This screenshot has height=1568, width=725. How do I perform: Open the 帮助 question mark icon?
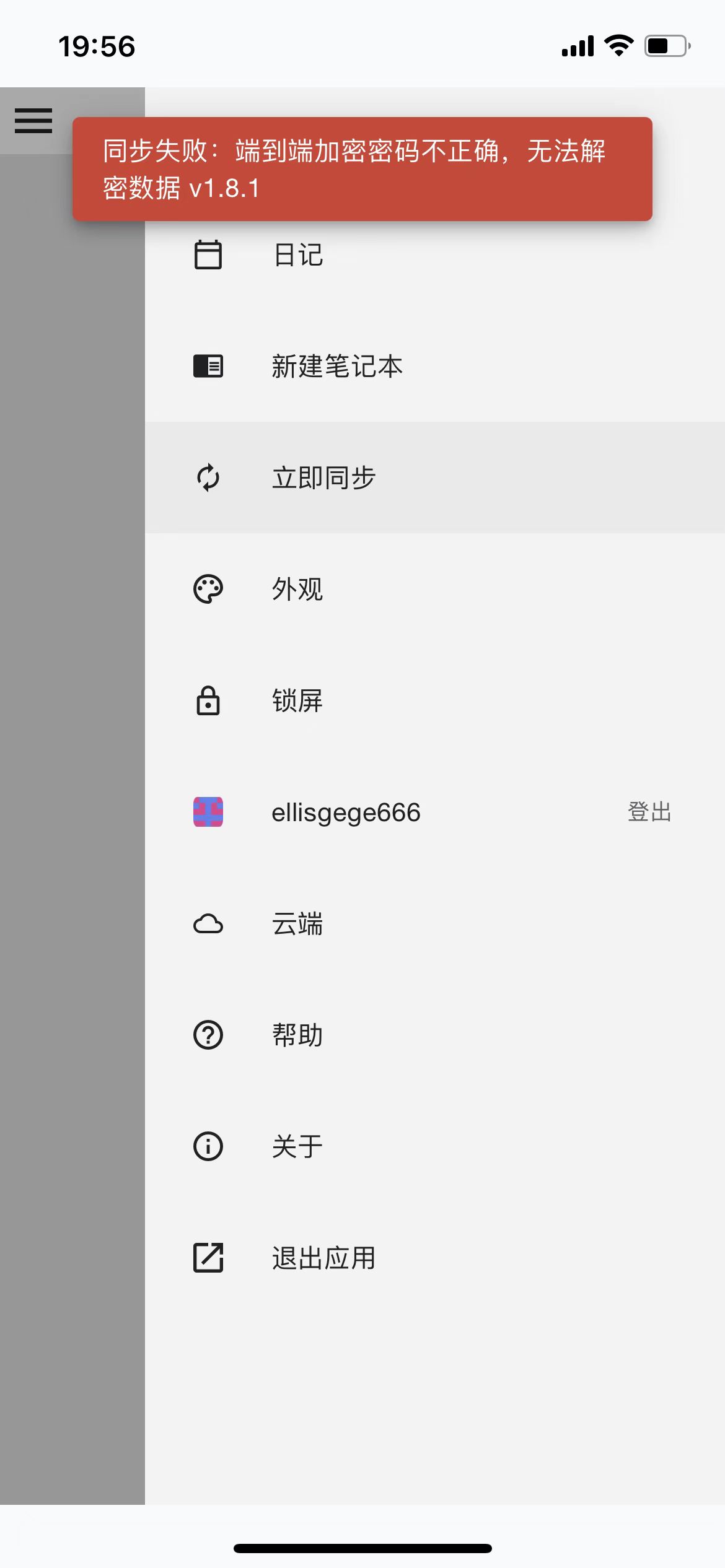(x=208, y=1034)
